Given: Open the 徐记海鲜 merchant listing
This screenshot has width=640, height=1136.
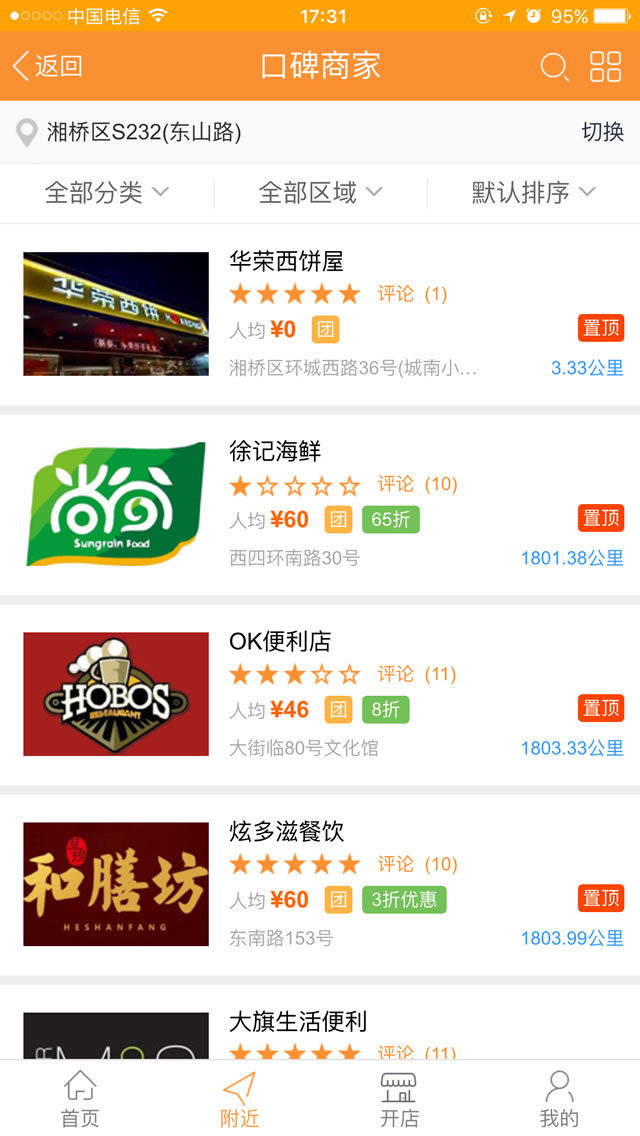Looking at the screenshot, I should 320,505.
